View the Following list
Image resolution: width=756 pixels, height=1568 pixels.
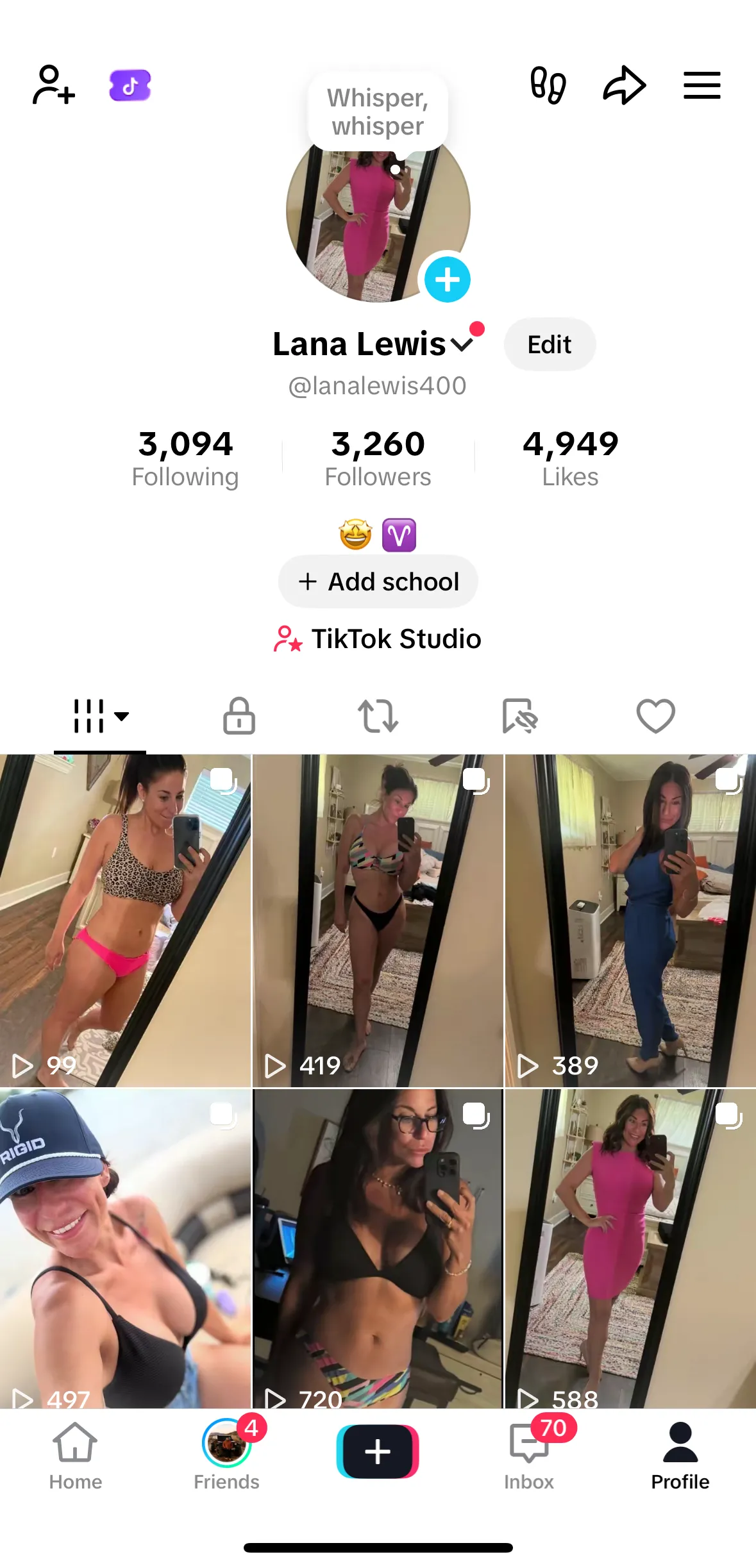tap(185, 458)
